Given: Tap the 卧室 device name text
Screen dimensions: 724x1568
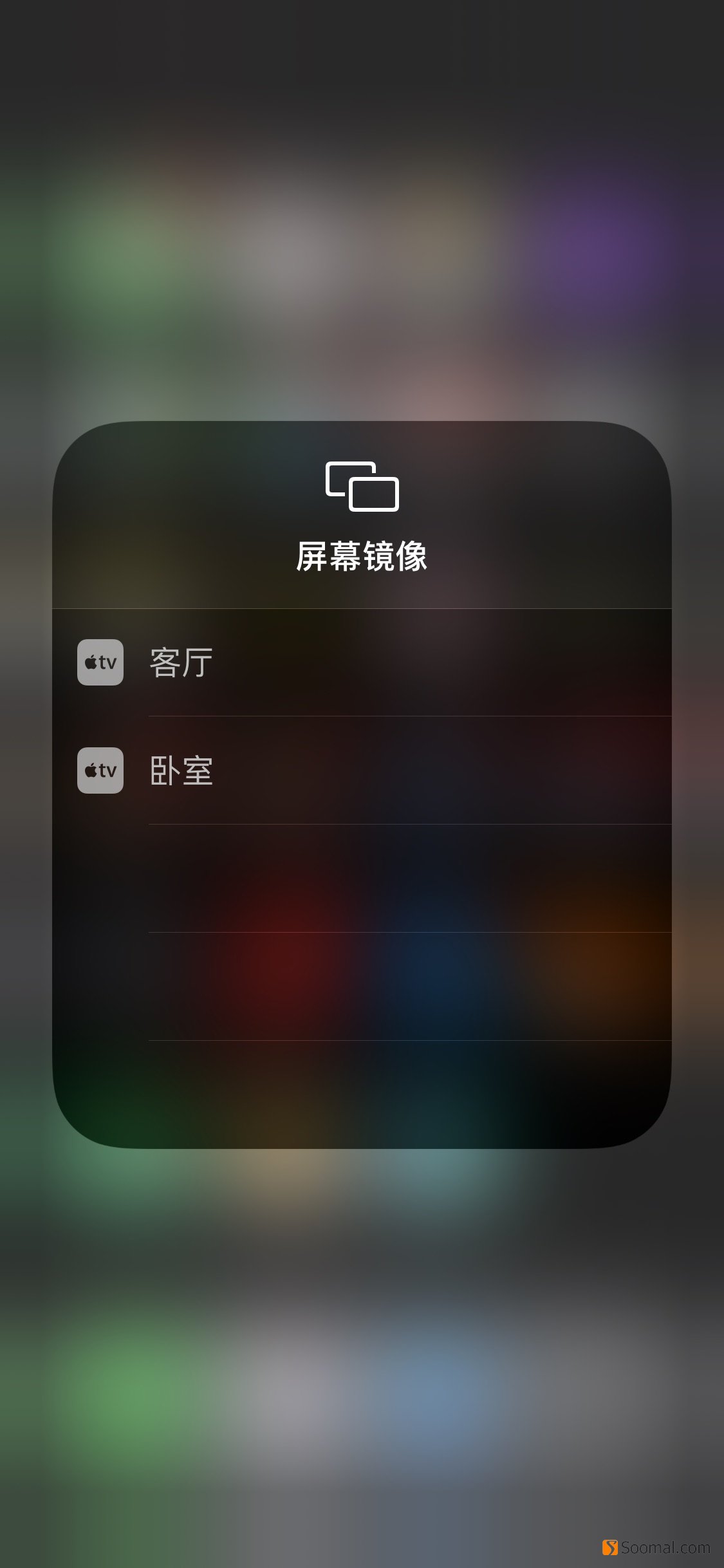Looking at the screenshot, I should [x=179, y=772].
